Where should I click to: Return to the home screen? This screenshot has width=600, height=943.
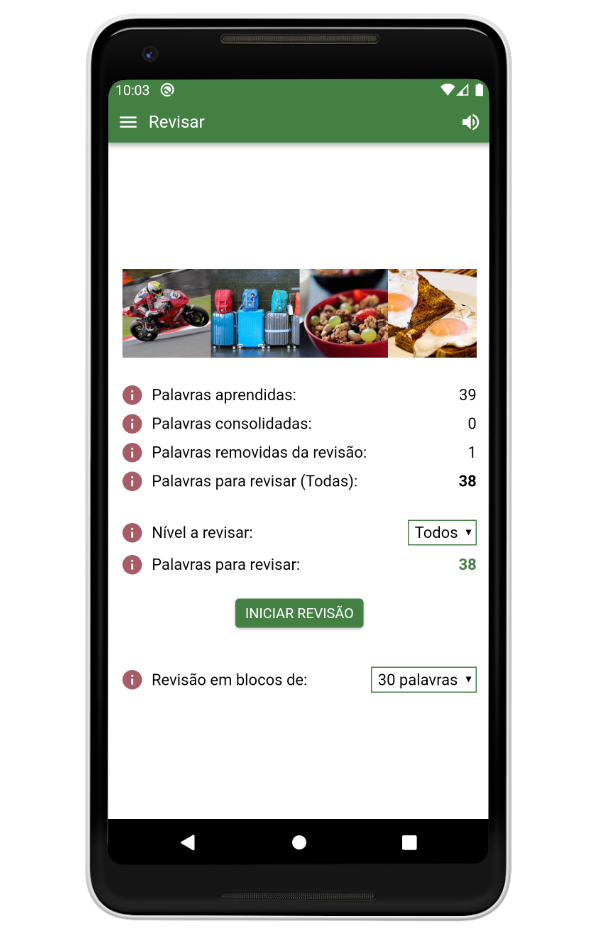299,842
